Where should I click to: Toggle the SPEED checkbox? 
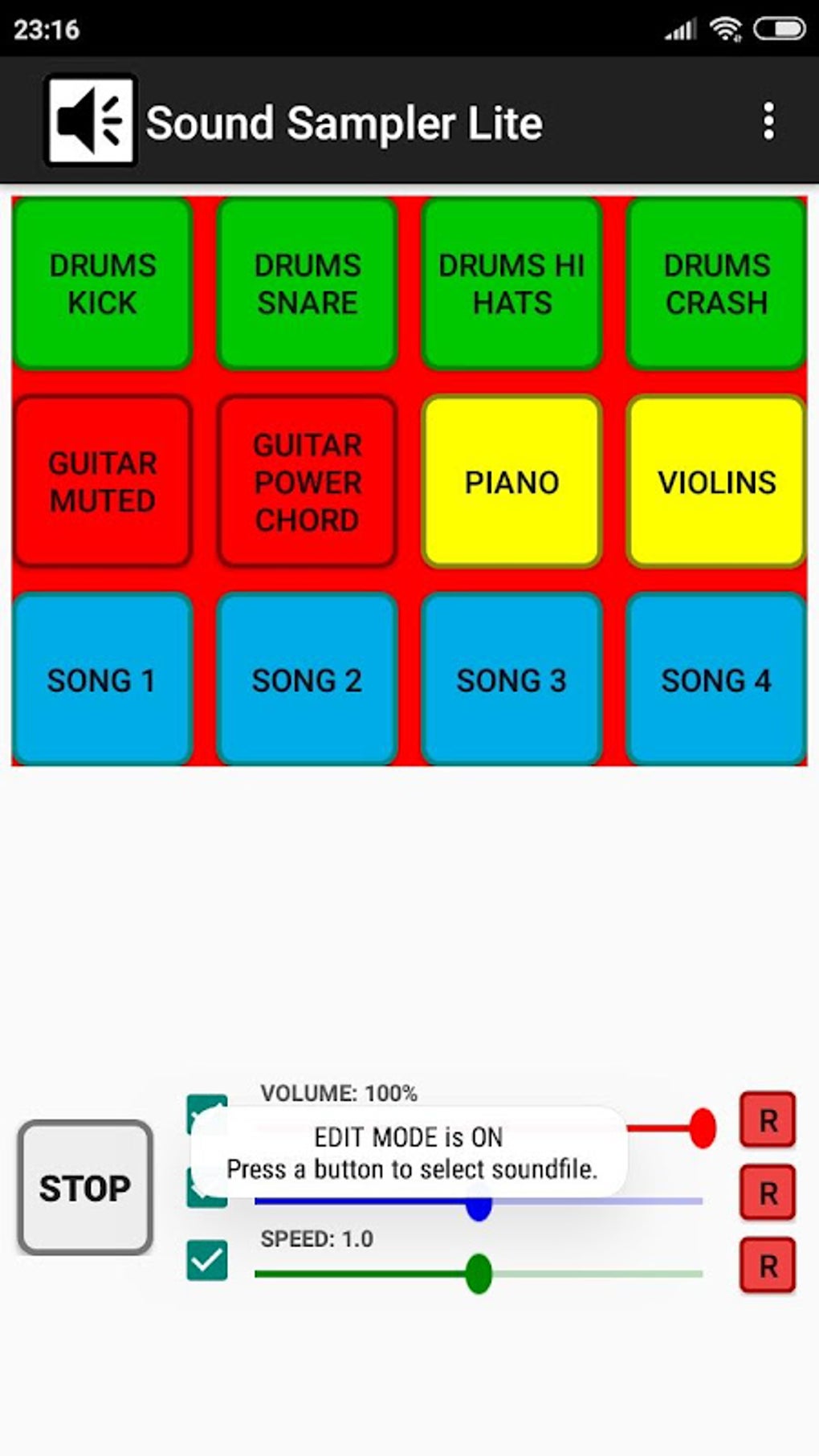click(207, 1258)
